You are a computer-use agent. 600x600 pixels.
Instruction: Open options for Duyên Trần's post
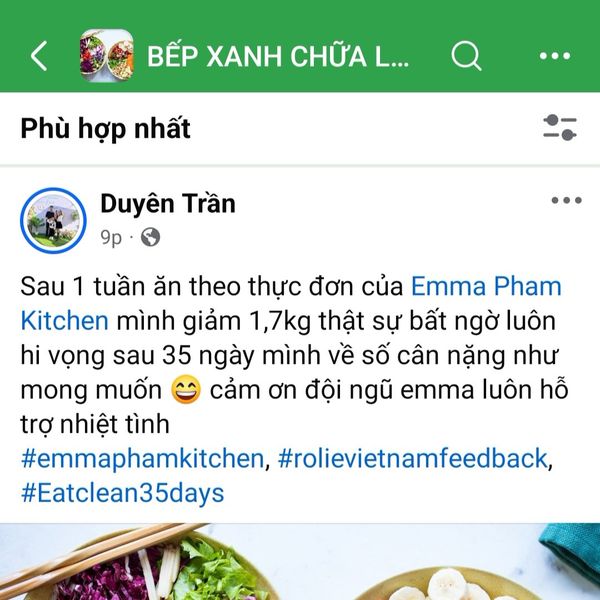coord(565,201)
